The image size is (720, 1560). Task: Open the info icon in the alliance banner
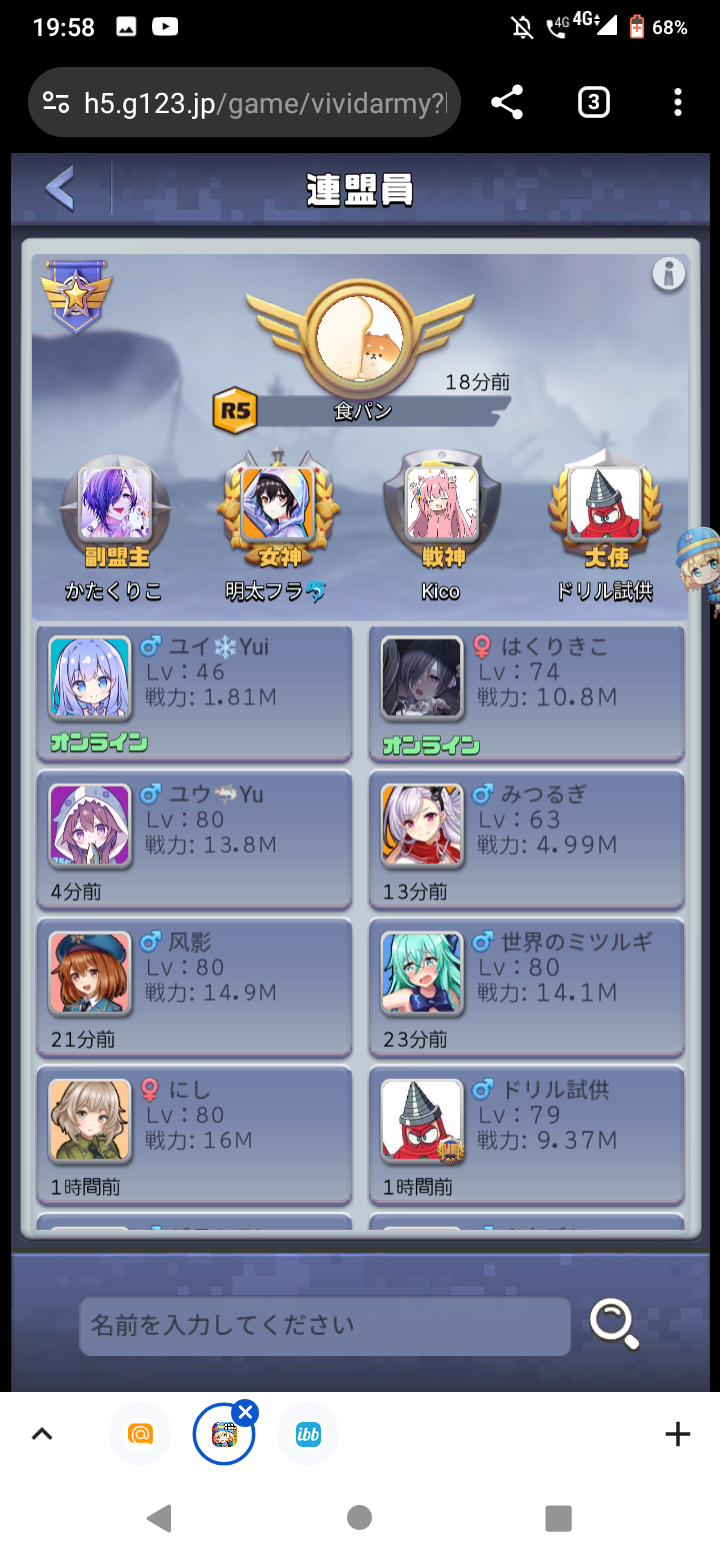point(669,273)
